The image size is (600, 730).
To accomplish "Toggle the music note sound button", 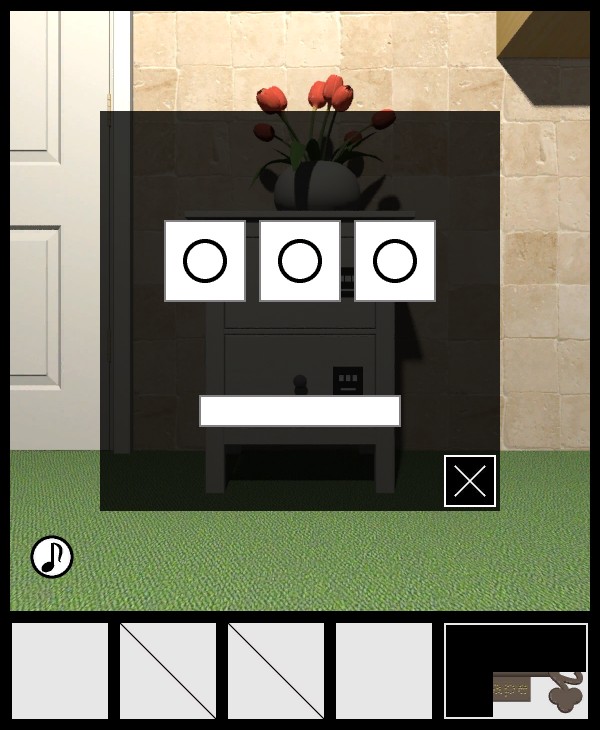I will 52,557.
